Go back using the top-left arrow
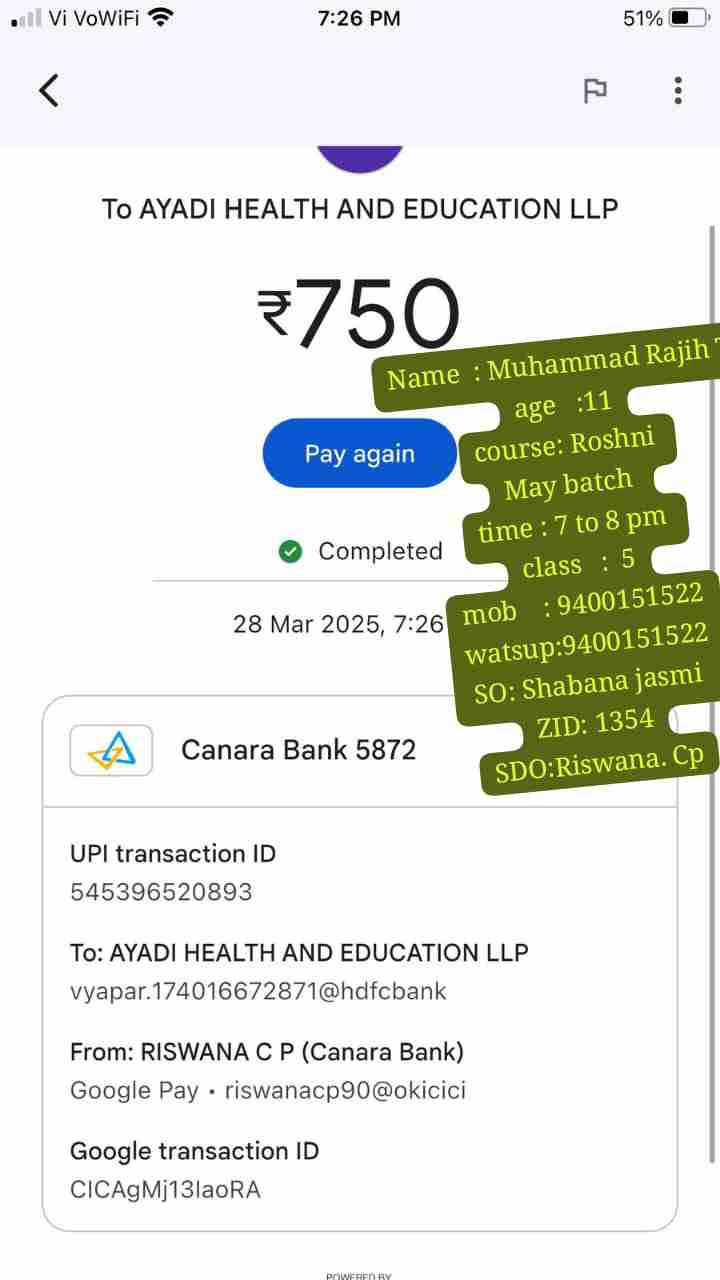The image size is (720, 1280). click(49, 90)
